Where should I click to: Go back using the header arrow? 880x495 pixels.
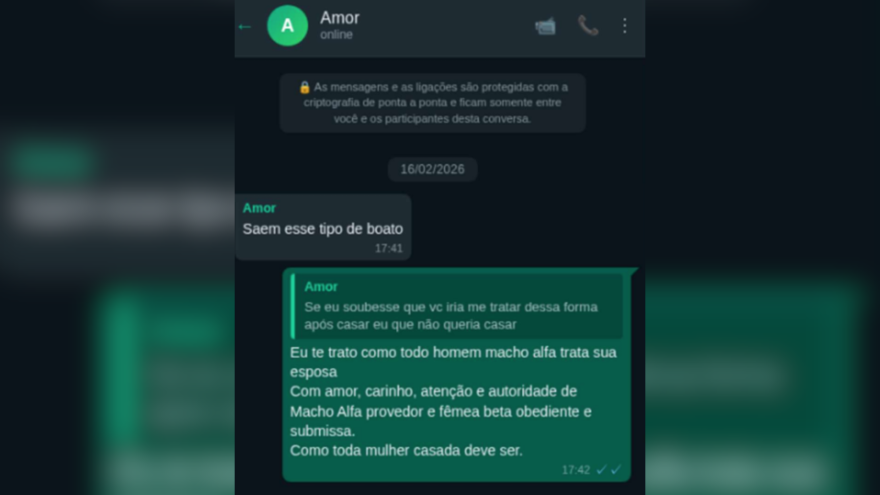[245, 26]
